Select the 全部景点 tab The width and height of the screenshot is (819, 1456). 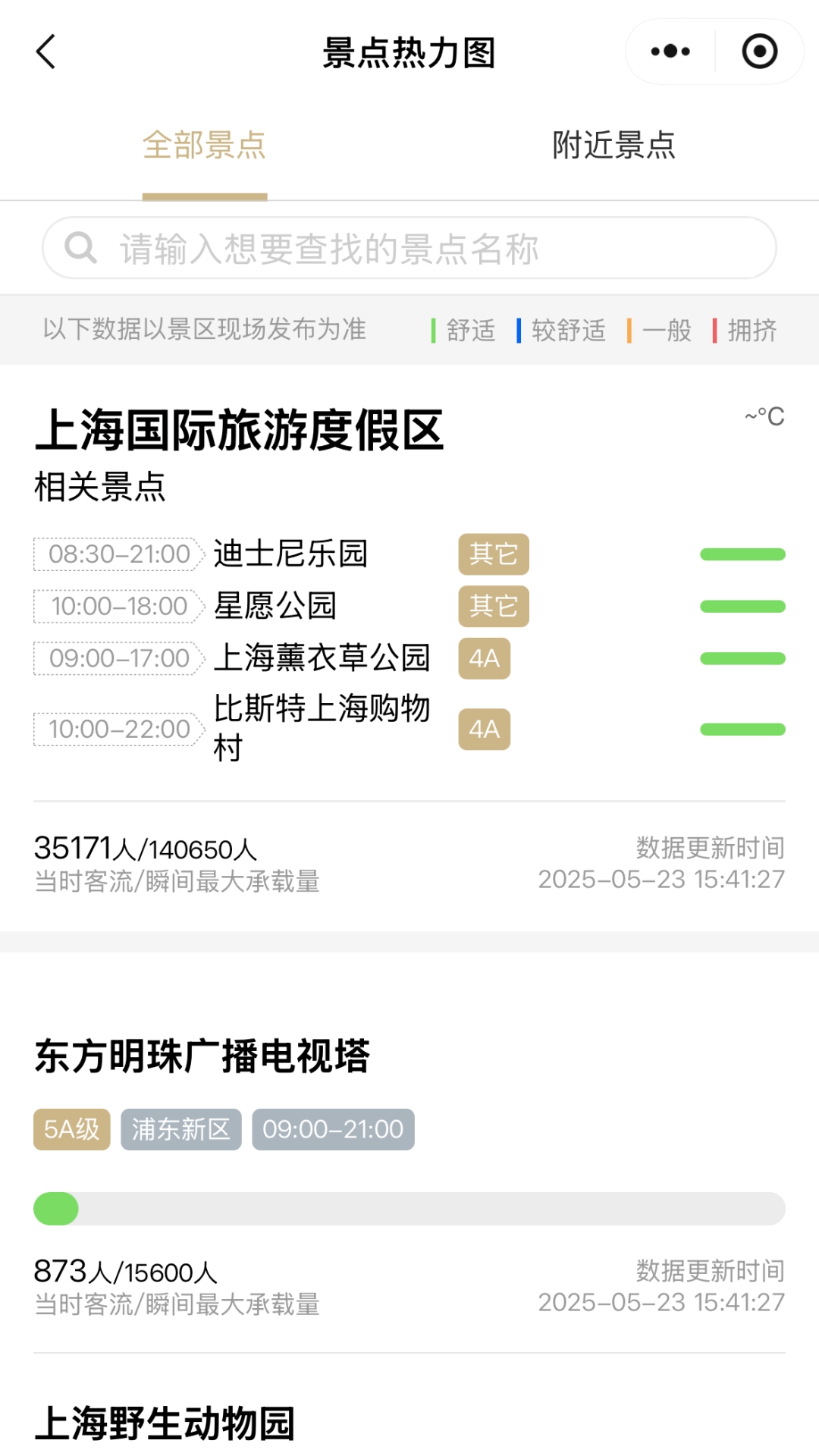[x=205, y=145]
